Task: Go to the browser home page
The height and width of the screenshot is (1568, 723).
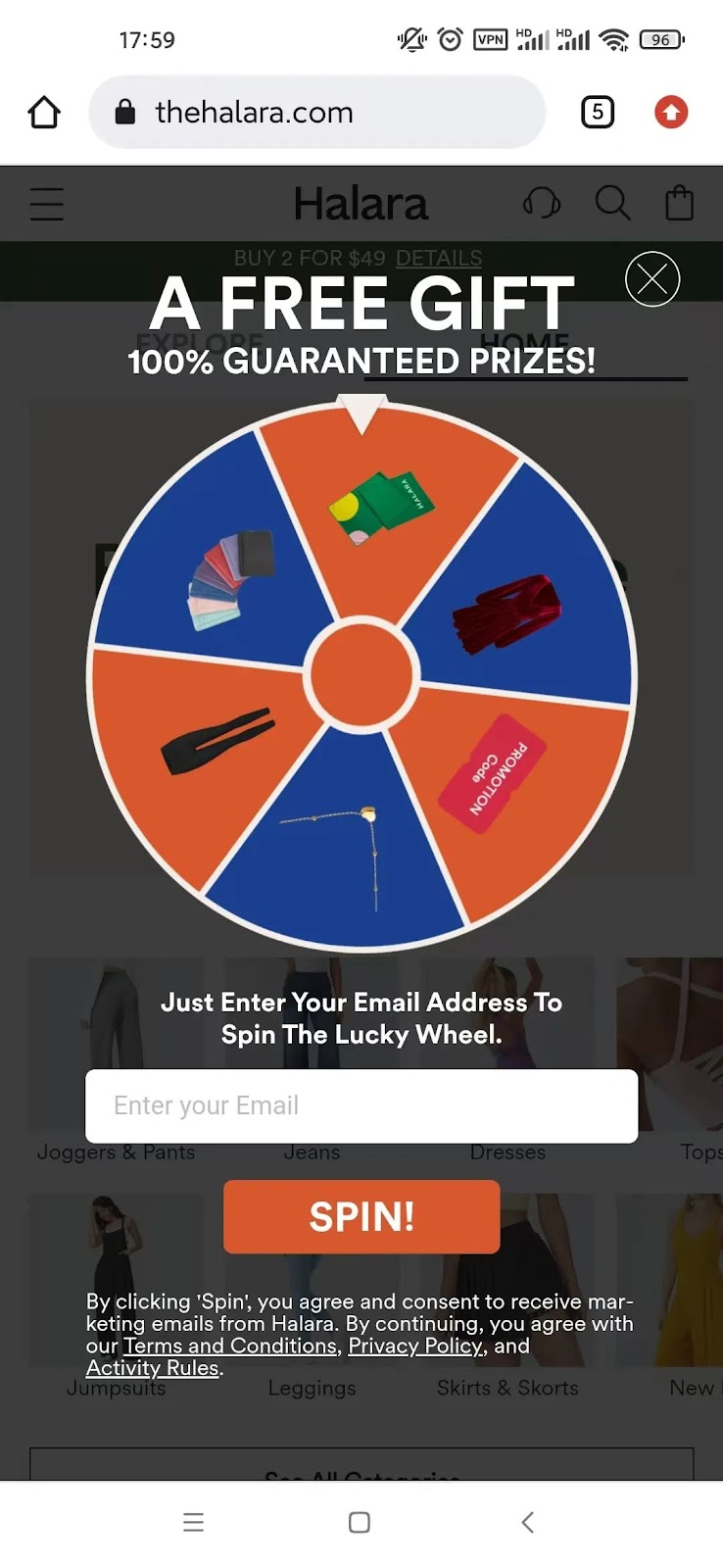Action: click(x=44, y=113)
